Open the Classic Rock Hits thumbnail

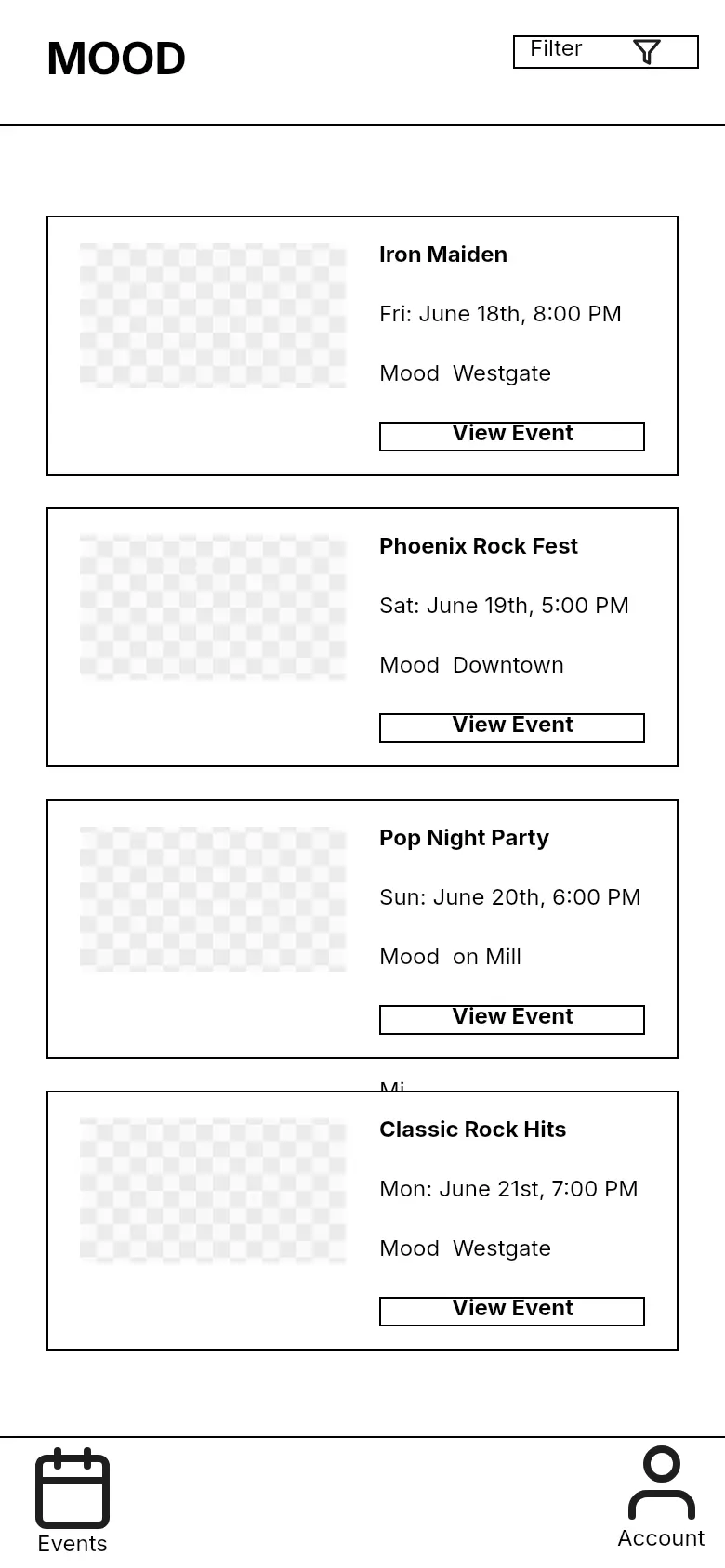(213, 1191)
